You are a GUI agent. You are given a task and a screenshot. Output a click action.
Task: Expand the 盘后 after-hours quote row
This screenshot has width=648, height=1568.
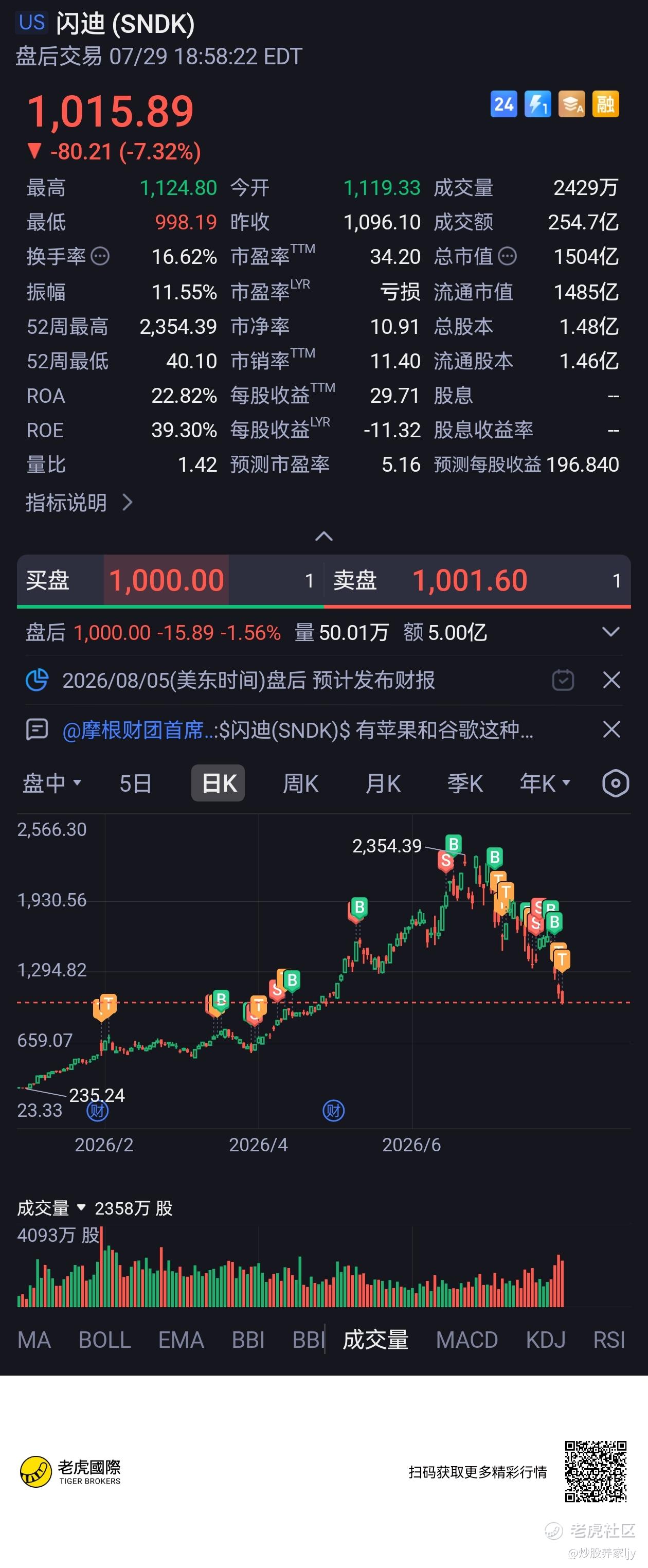coord(610,632)
